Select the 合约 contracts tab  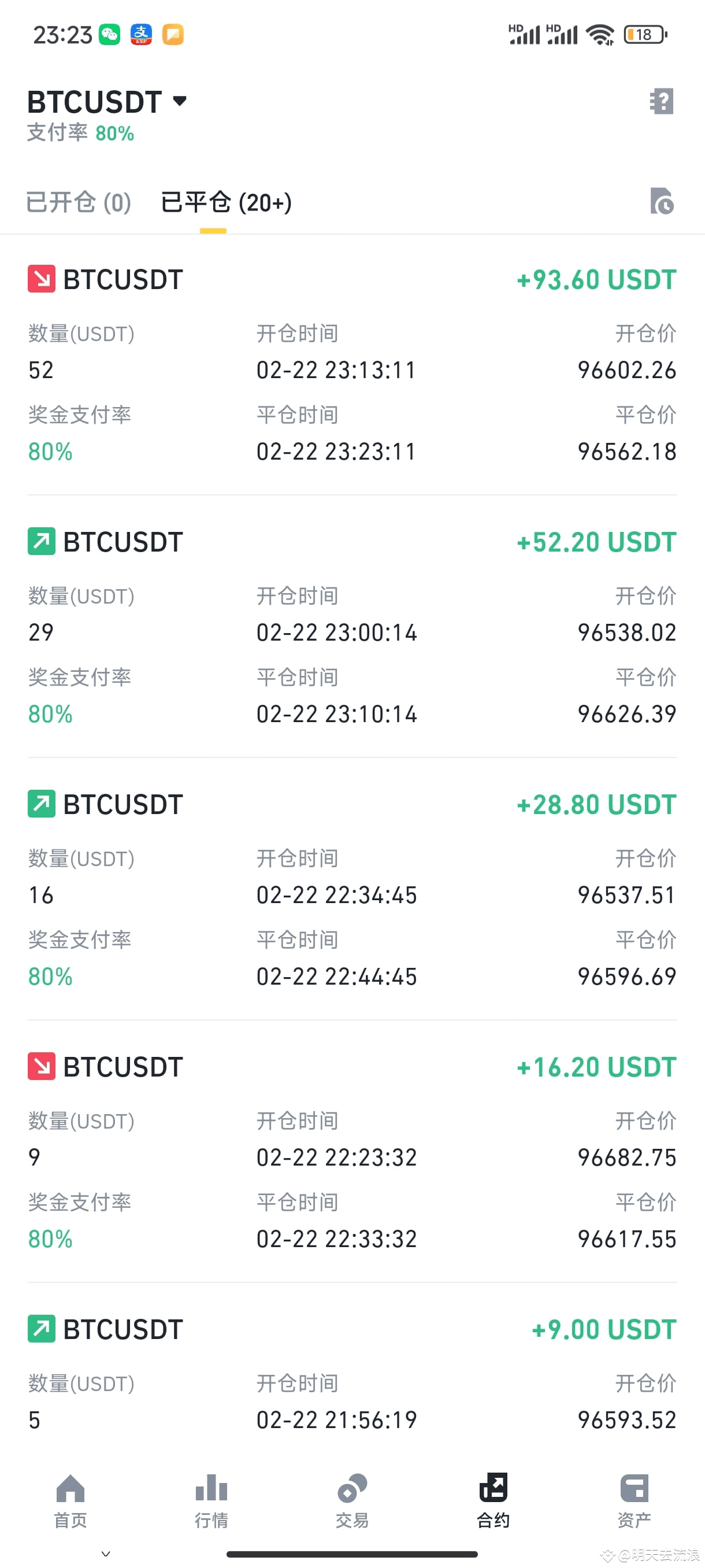pyautogui.click(x=493, y=1500)
